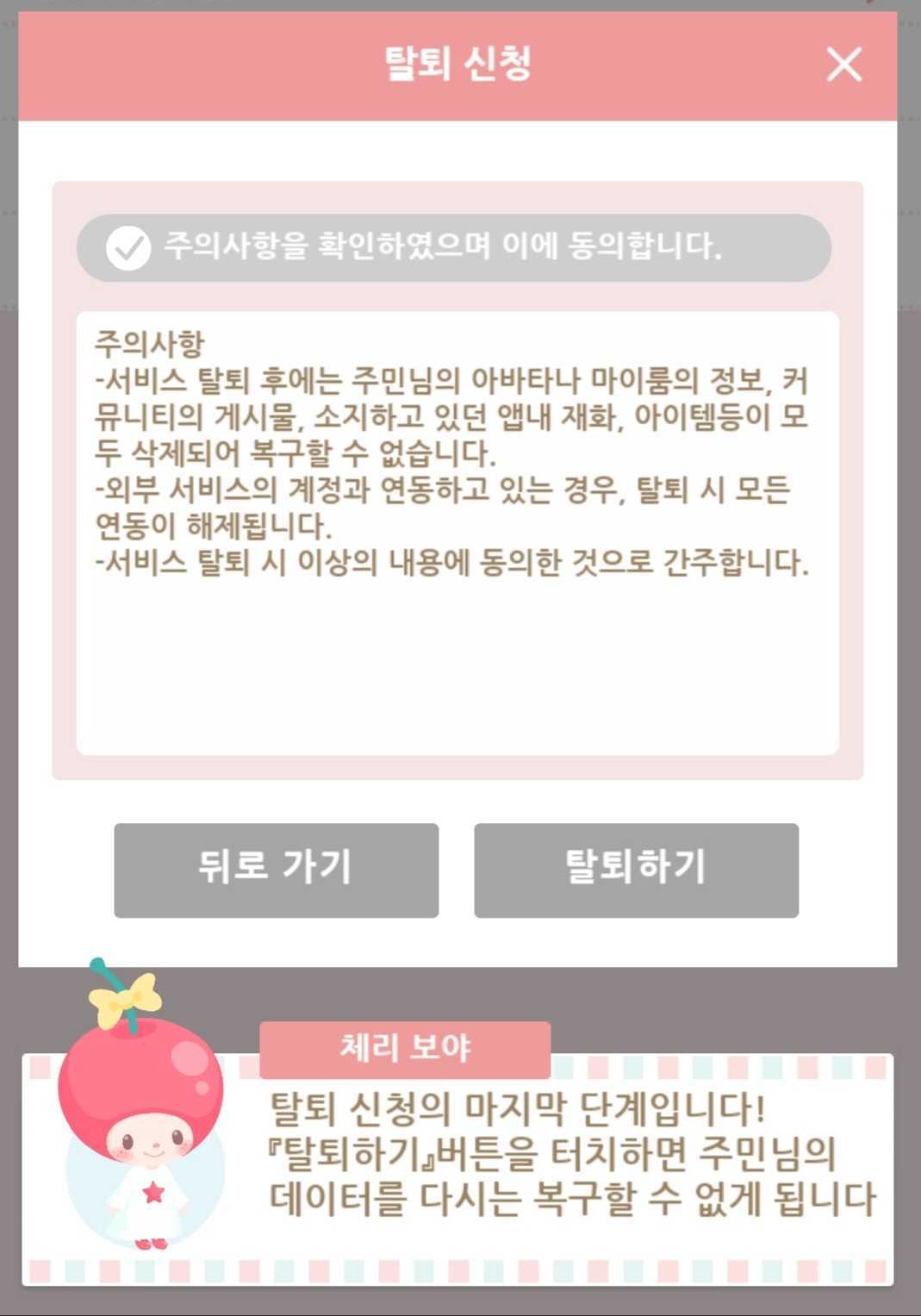921x1316 pixels.
Task: Check the 주의사항 agreement checkbox
Action: 128,248
